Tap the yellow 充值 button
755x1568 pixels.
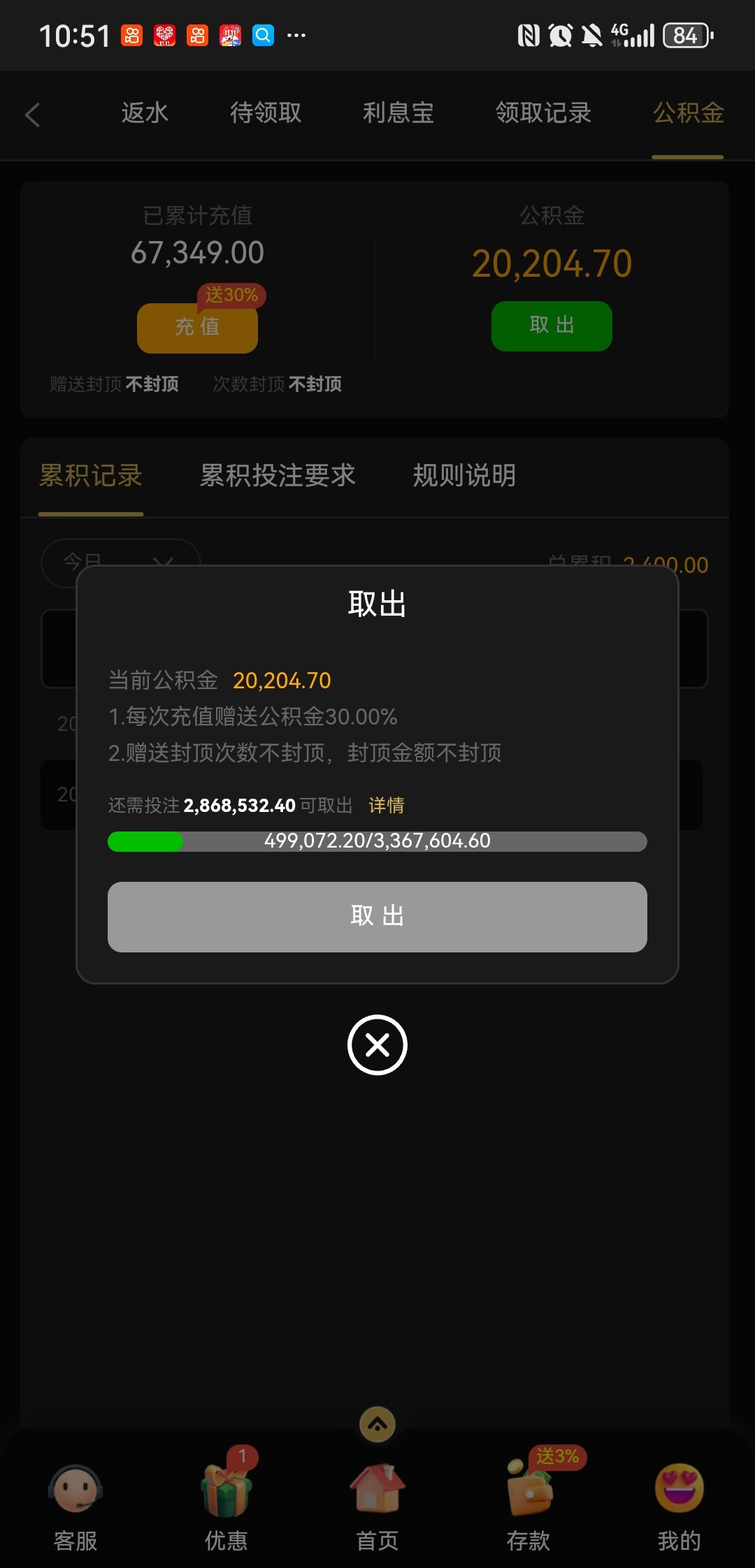pyautogui.click(x=197, y=327)
